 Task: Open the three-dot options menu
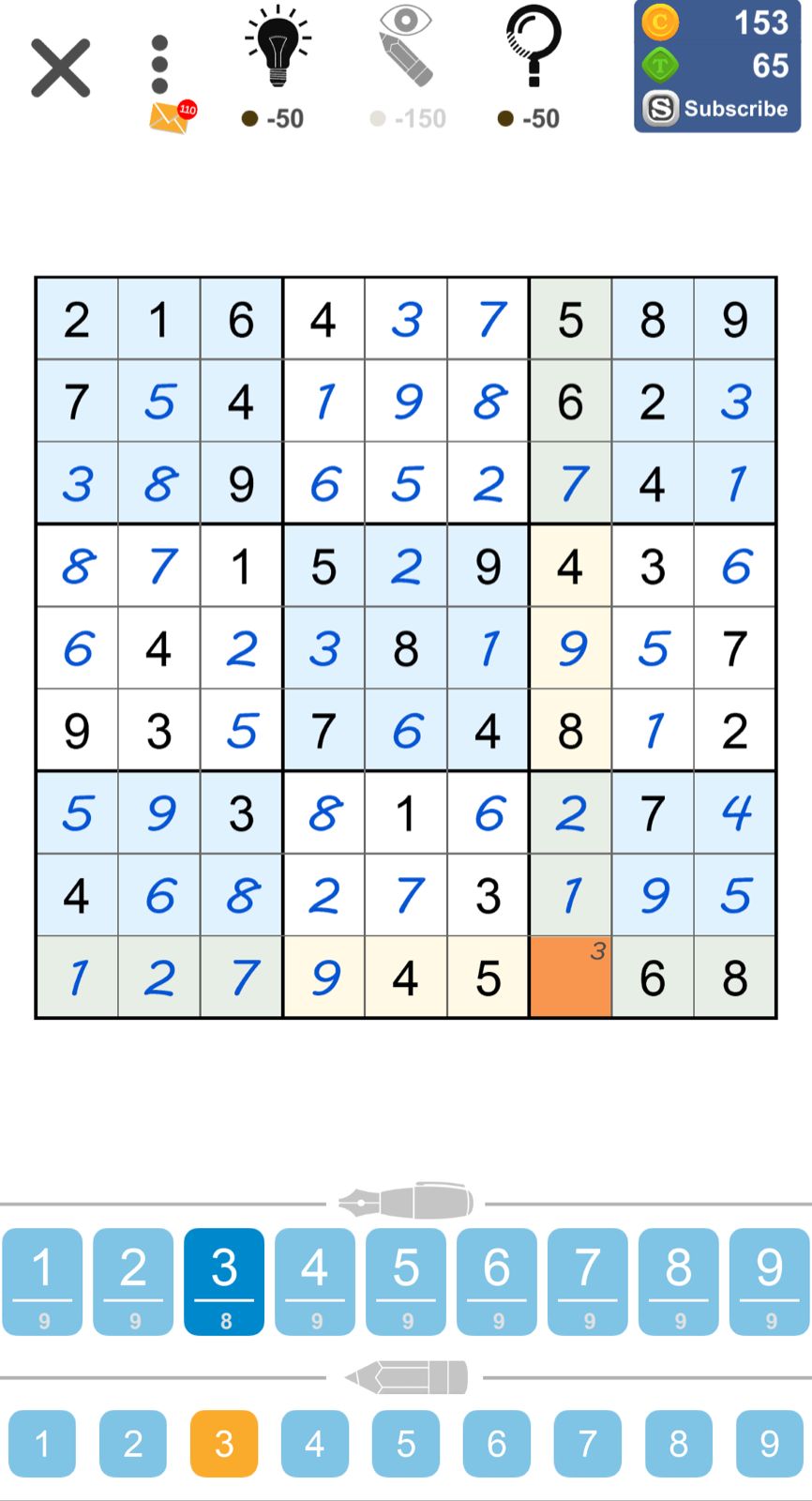point(159,61)
